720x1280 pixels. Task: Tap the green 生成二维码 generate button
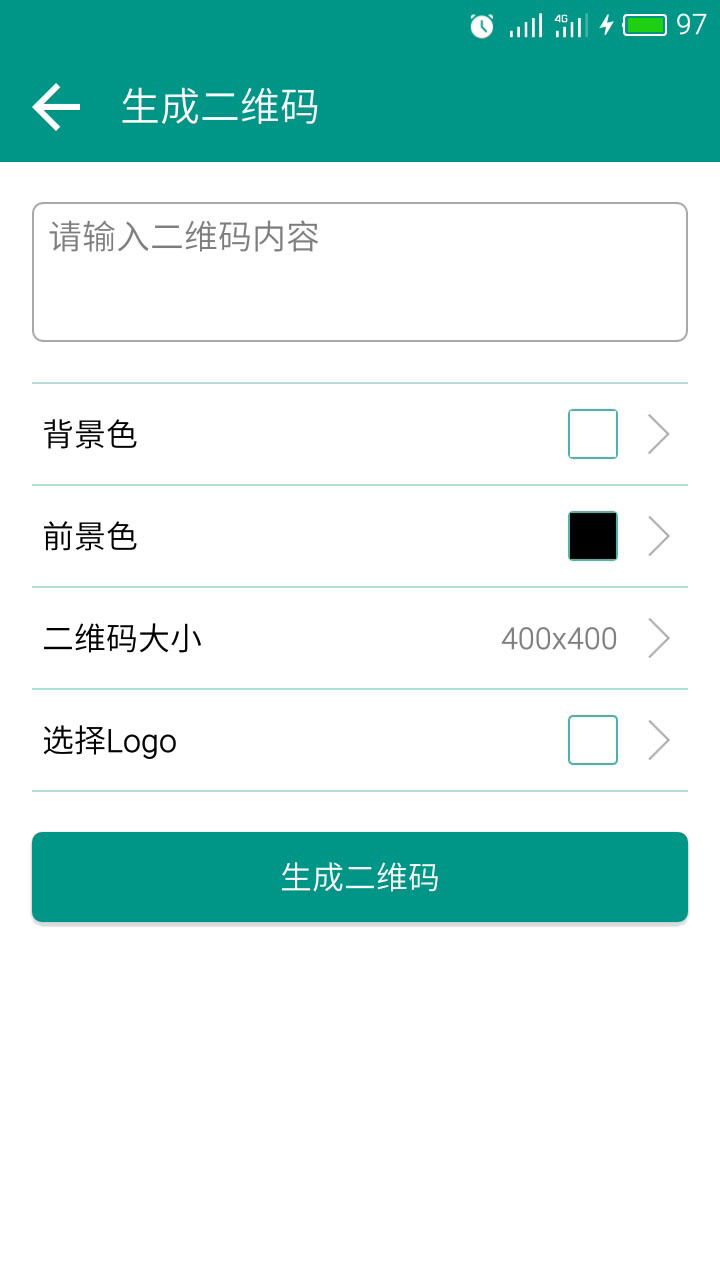[360, 877]
